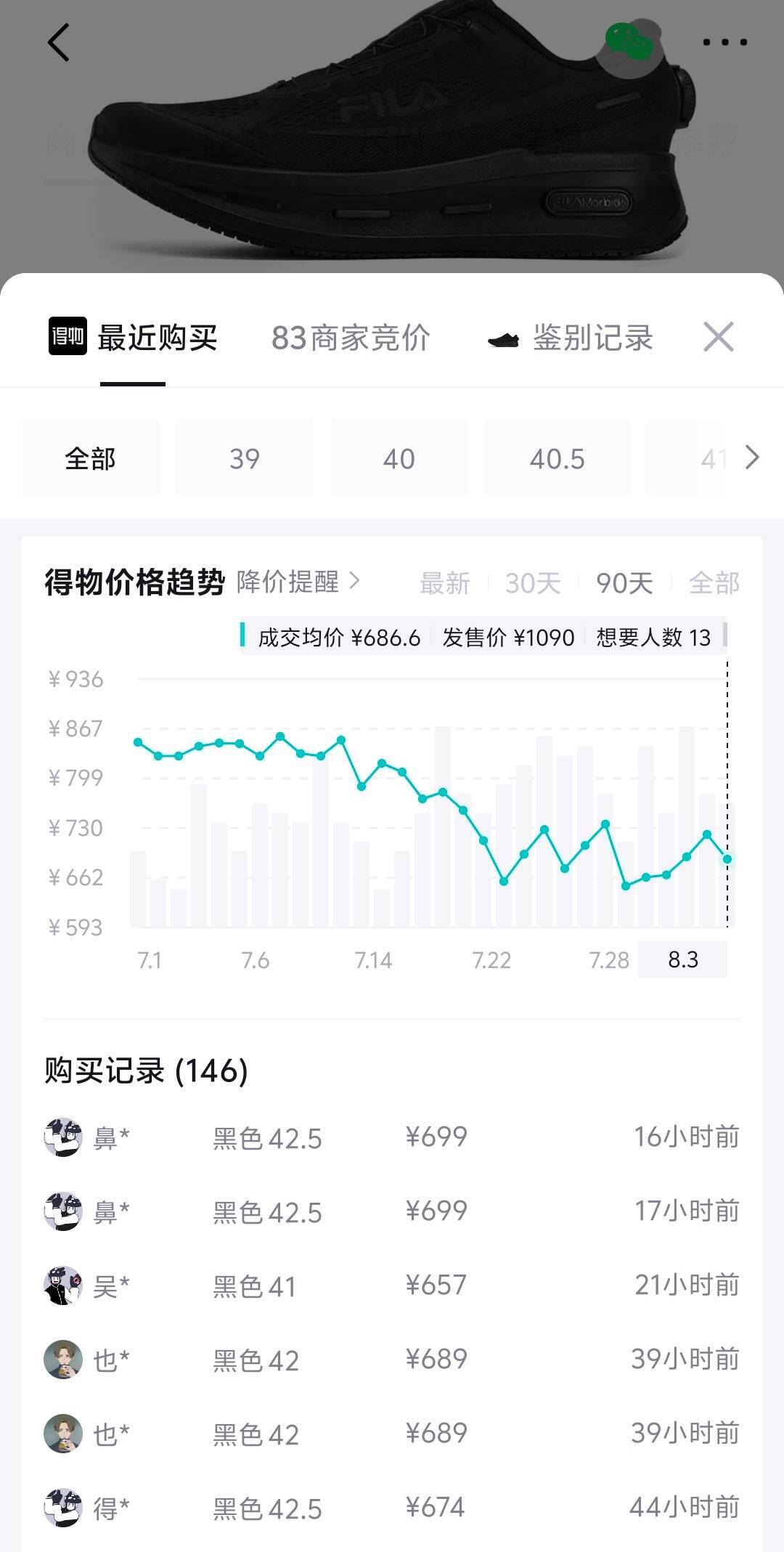Viewport: 784px width, 1552px height.
Task: Select the 全部 size chip
Action: 90,458
